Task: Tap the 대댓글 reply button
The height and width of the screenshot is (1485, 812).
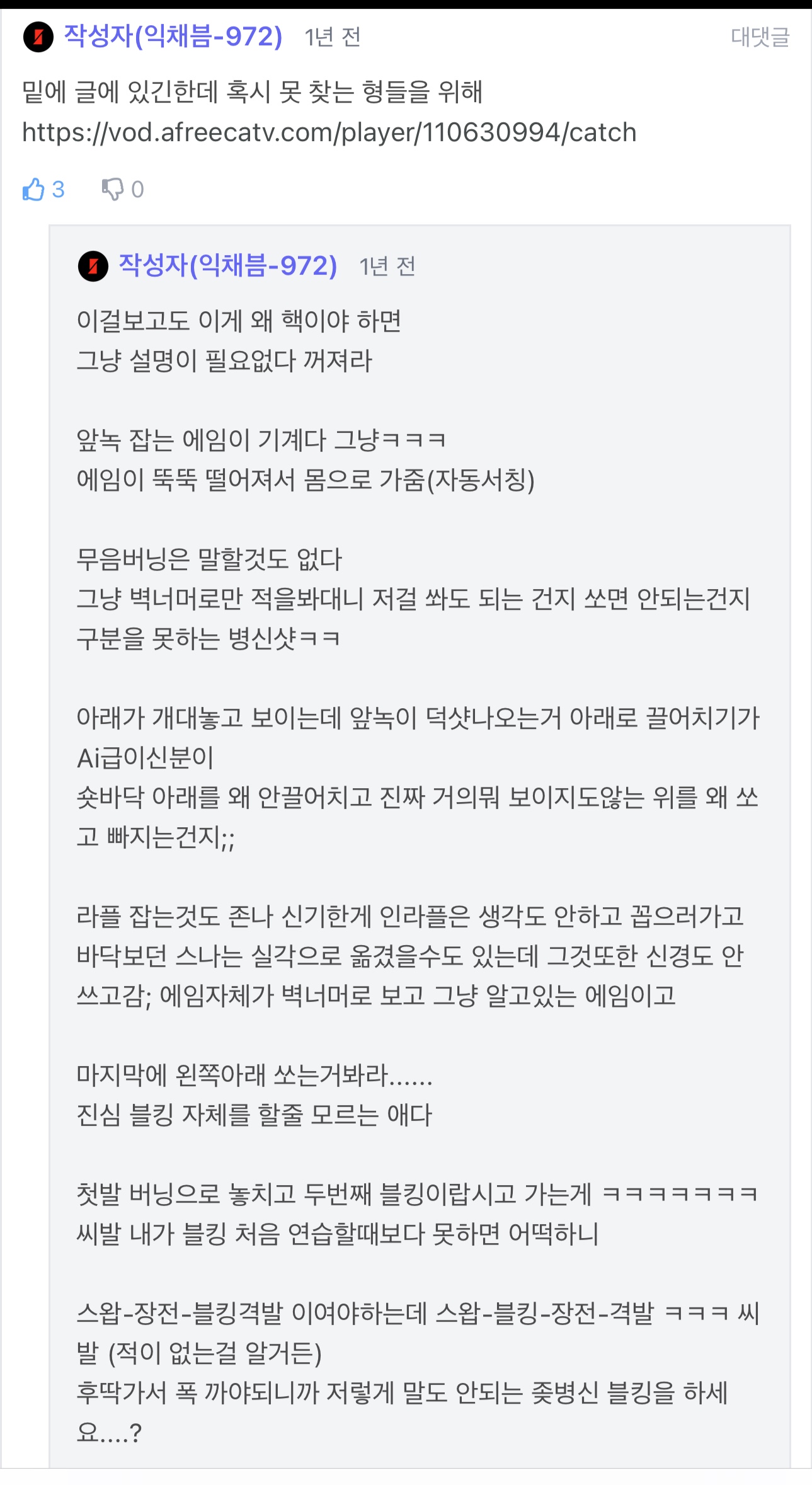Action: click(759, 37)
